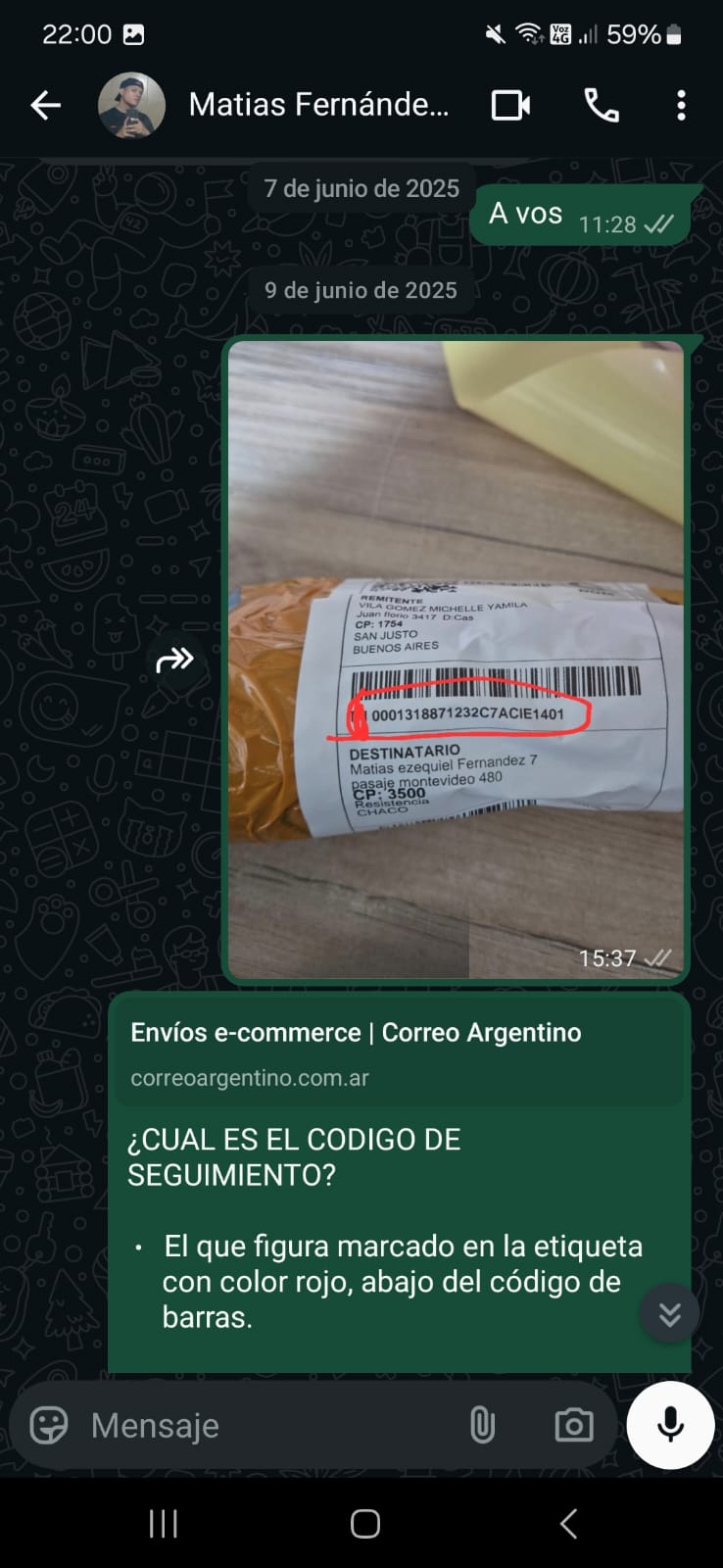Open the camera from message bar
723x1568 pixels.
click(x=573, y=1425)
